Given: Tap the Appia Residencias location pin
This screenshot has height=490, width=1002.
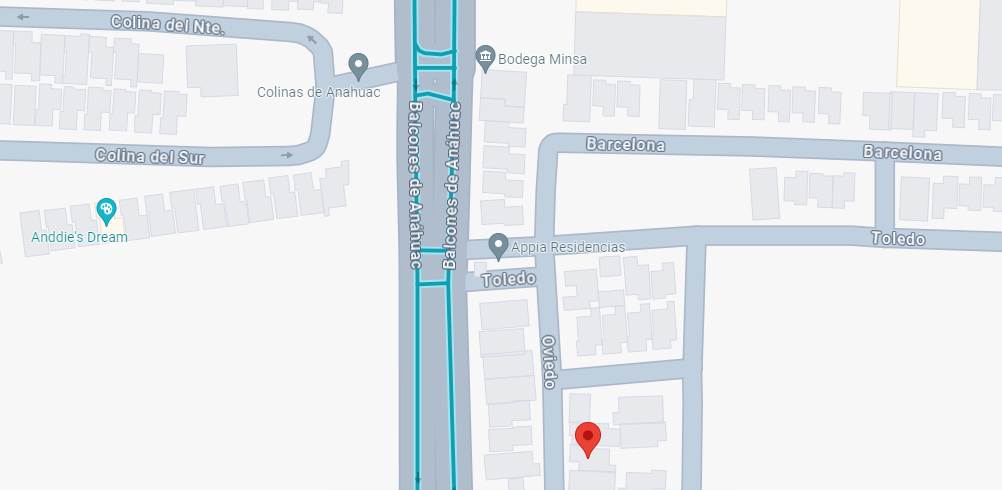Looking at the screenshot, I should (x=498, y=247).
